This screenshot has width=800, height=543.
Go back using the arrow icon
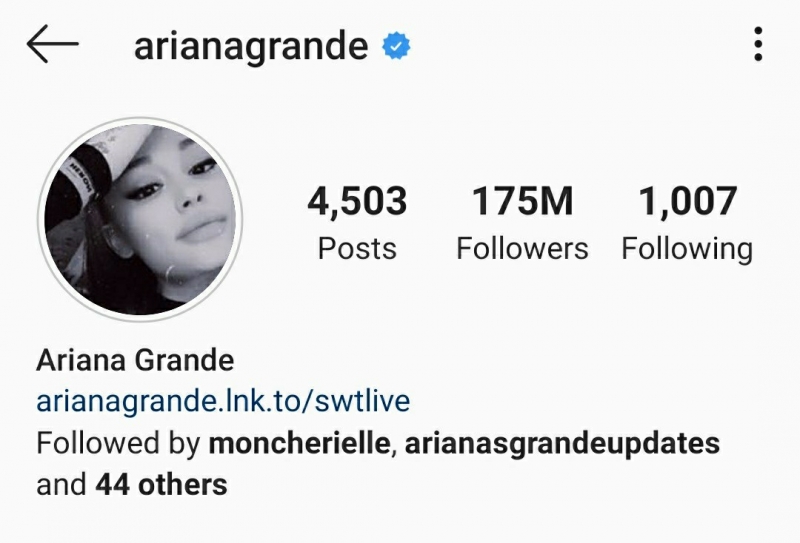pyautogui.click(x=52, y=45)
